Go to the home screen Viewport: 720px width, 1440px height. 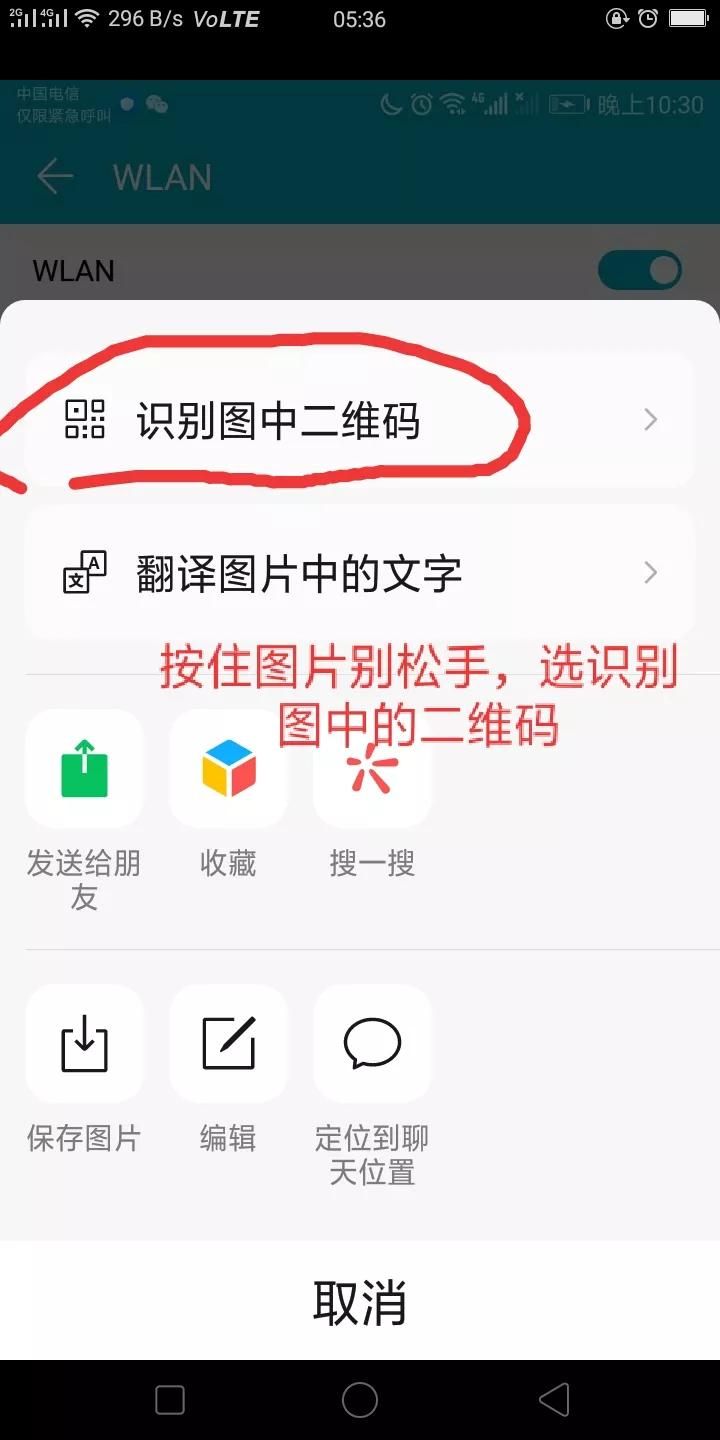tap(360, 1400)
